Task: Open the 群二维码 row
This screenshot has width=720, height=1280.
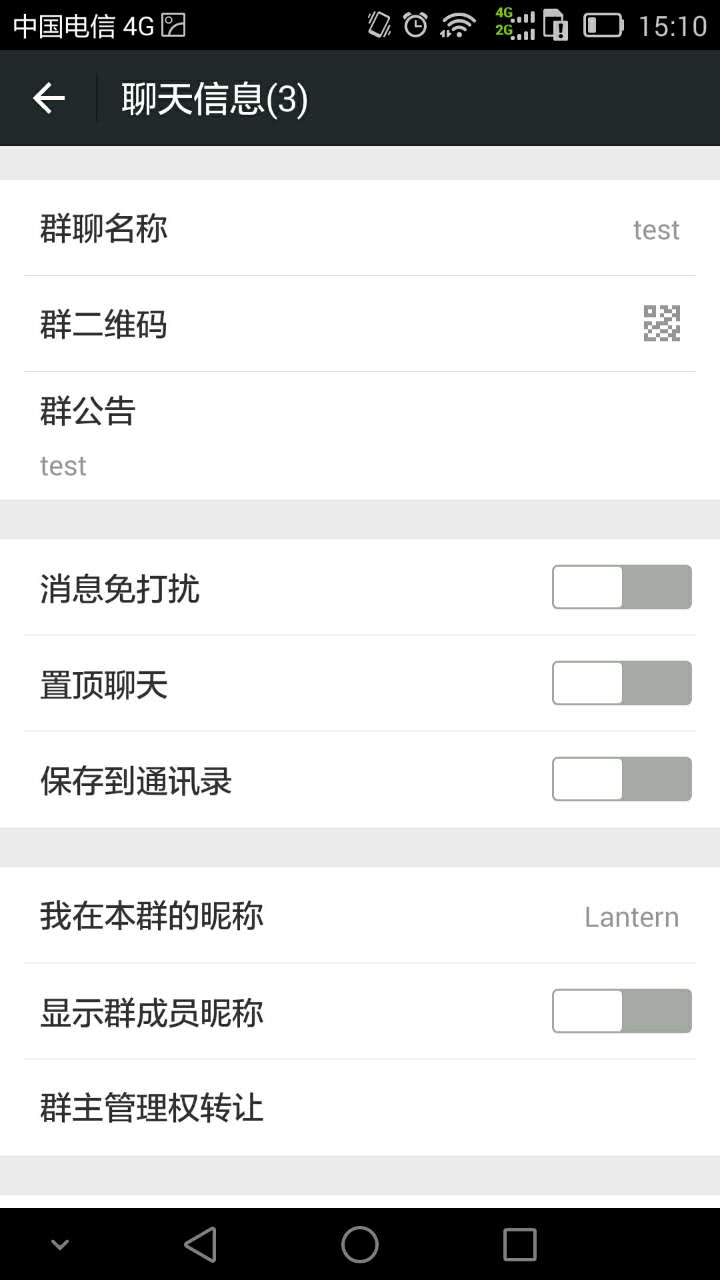Action: pos(360,324)
